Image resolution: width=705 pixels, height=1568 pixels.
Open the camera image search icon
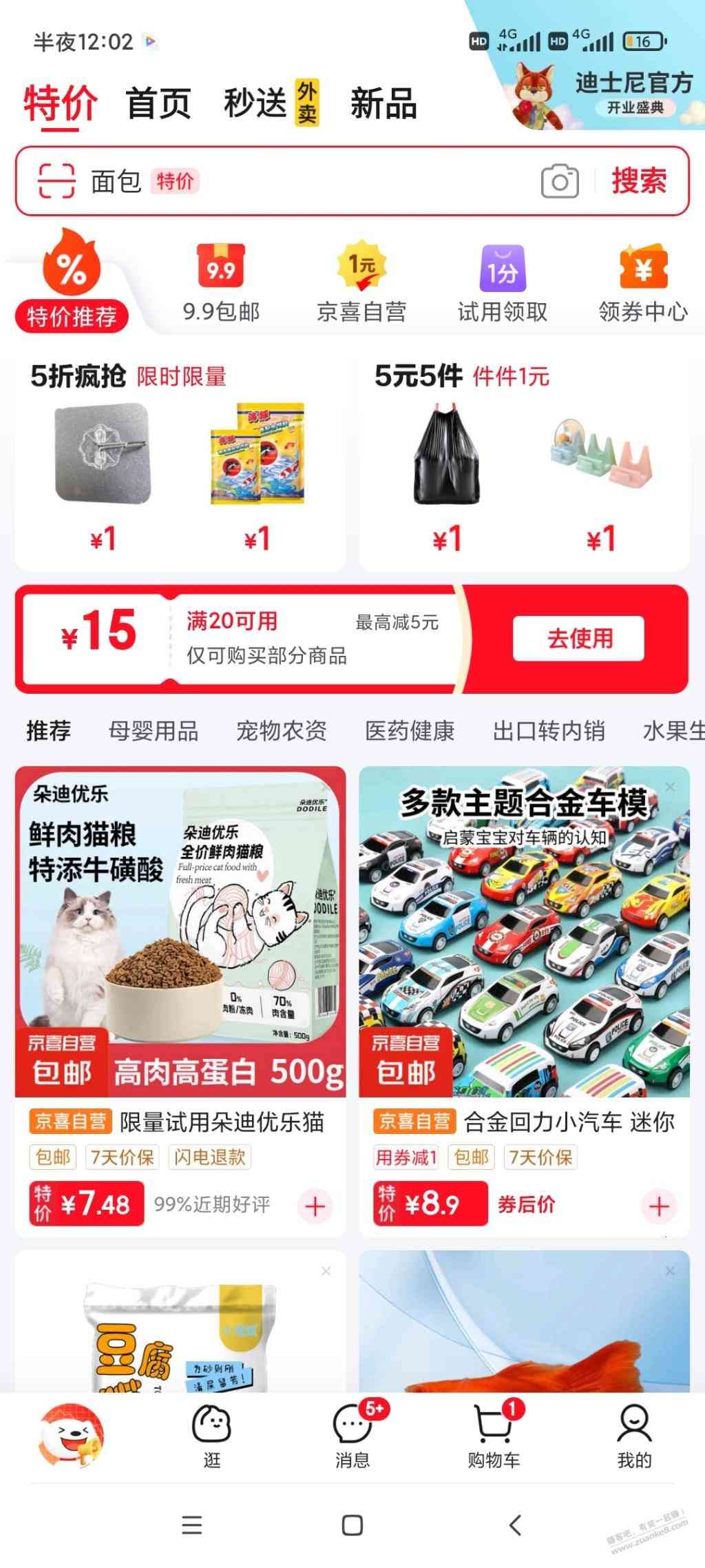(x=559, y=182)
